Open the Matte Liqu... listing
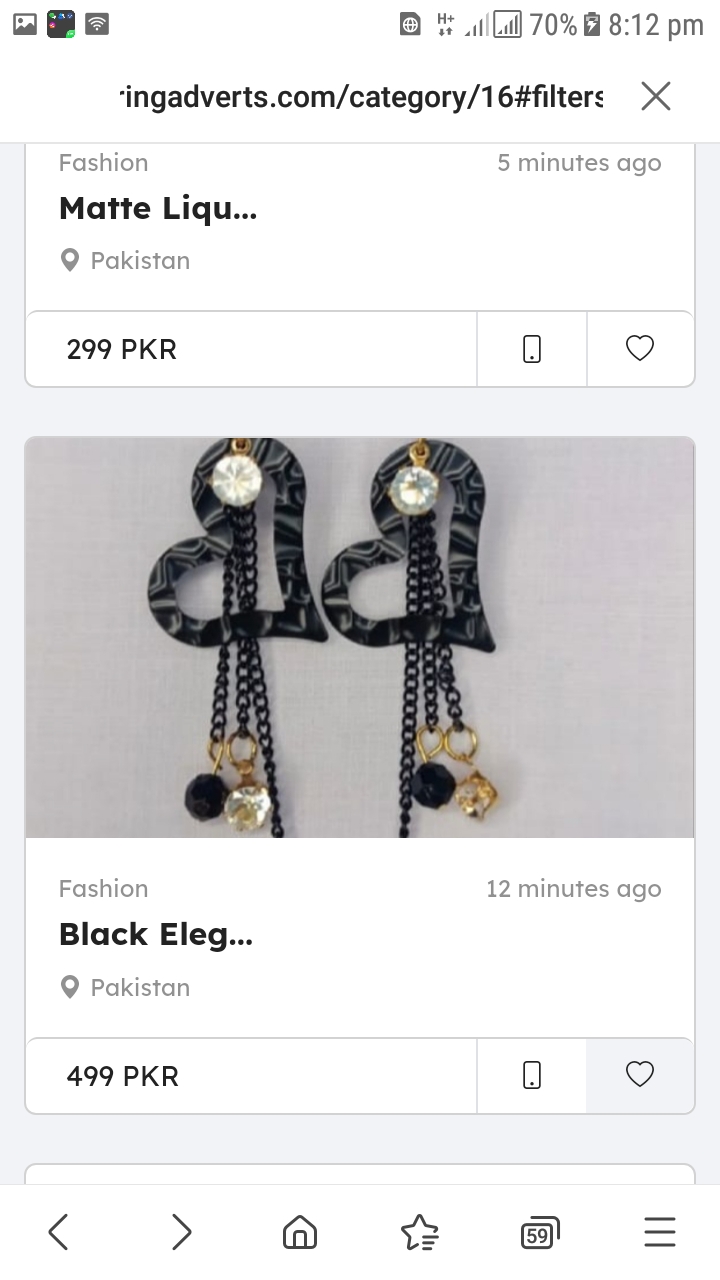Image resolution: width=720 pixels, height=1280 pixels. coord(158,209)
